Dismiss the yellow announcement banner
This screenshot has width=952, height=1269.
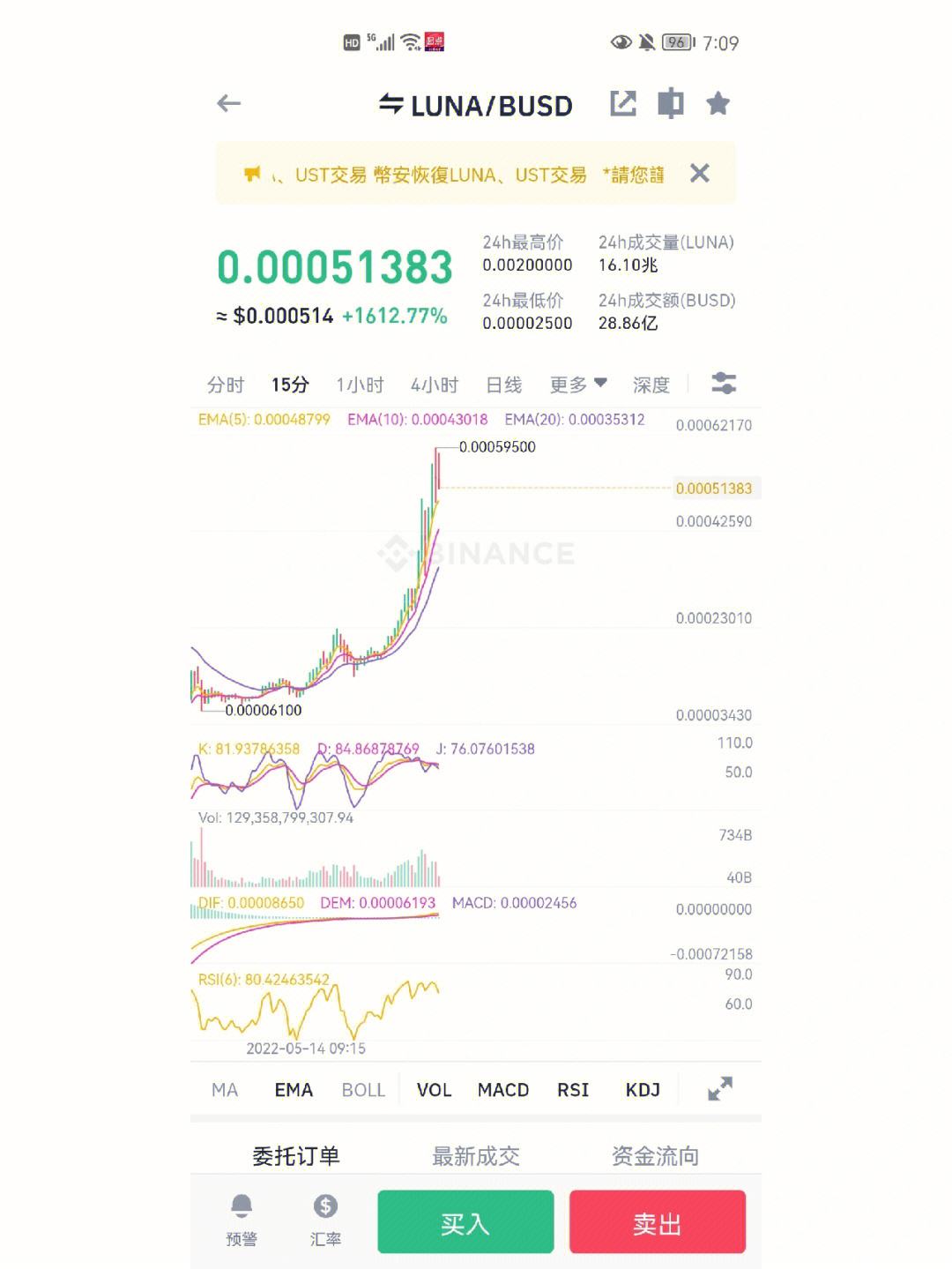[699, 174]
